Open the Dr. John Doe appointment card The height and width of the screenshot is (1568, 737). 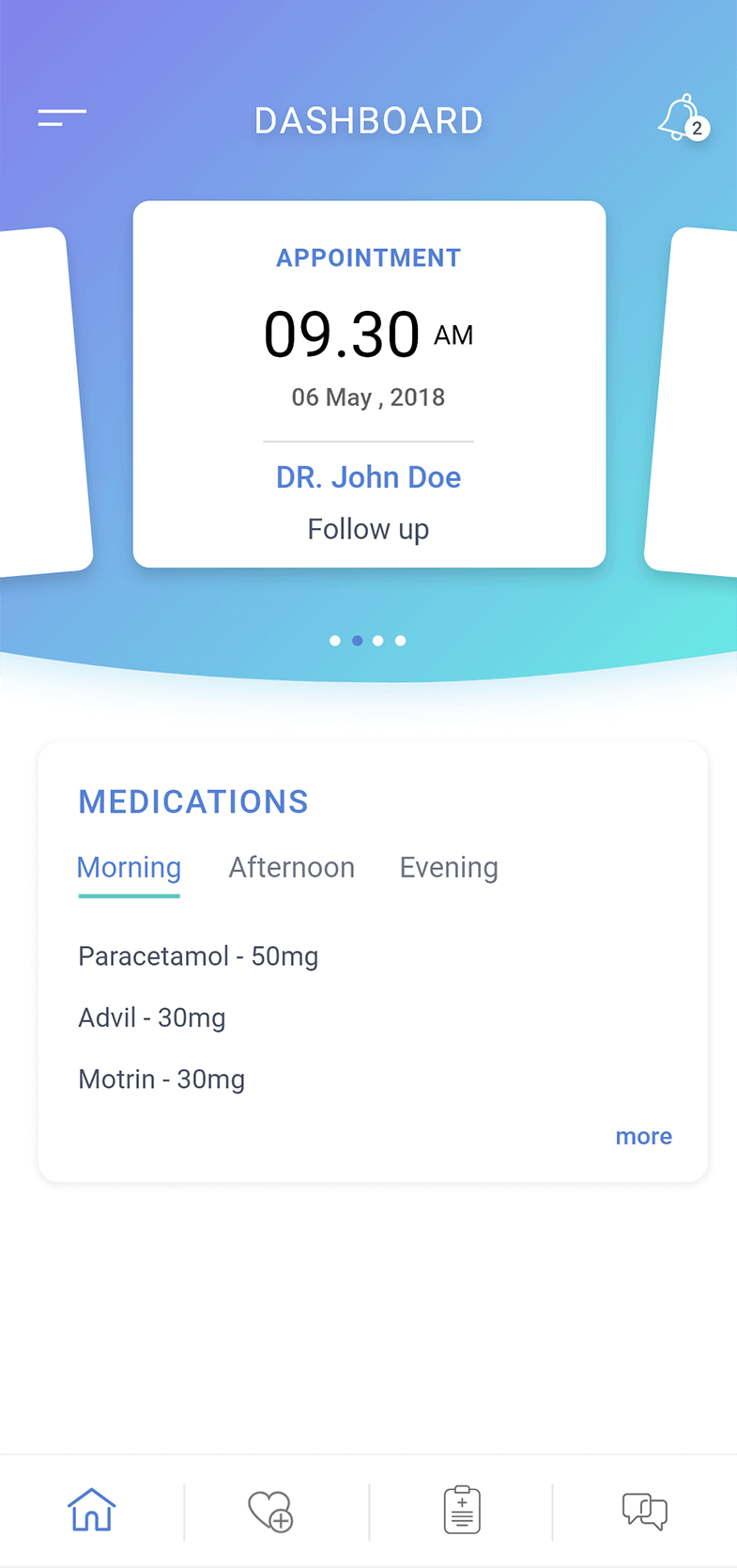(x=369, y=383)
